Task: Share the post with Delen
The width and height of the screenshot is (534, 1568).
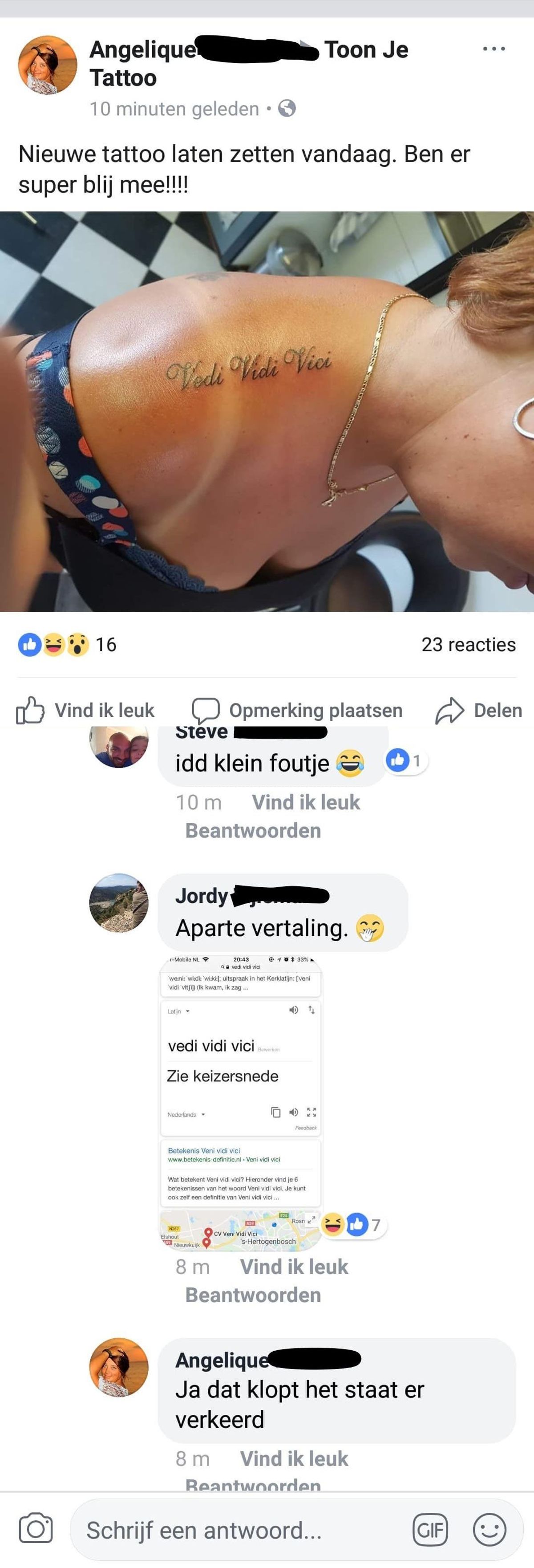Action: point(479,710)
